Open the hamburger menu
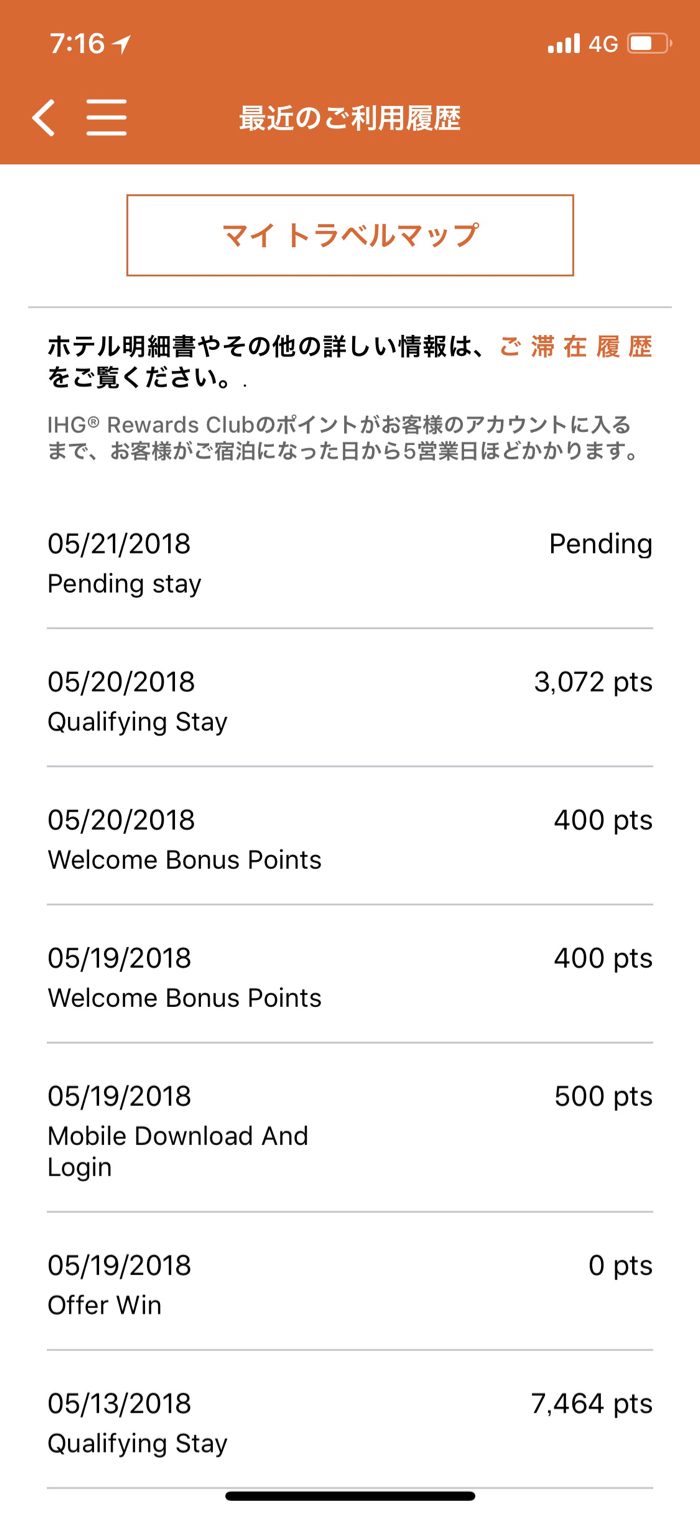 (106, 118)
